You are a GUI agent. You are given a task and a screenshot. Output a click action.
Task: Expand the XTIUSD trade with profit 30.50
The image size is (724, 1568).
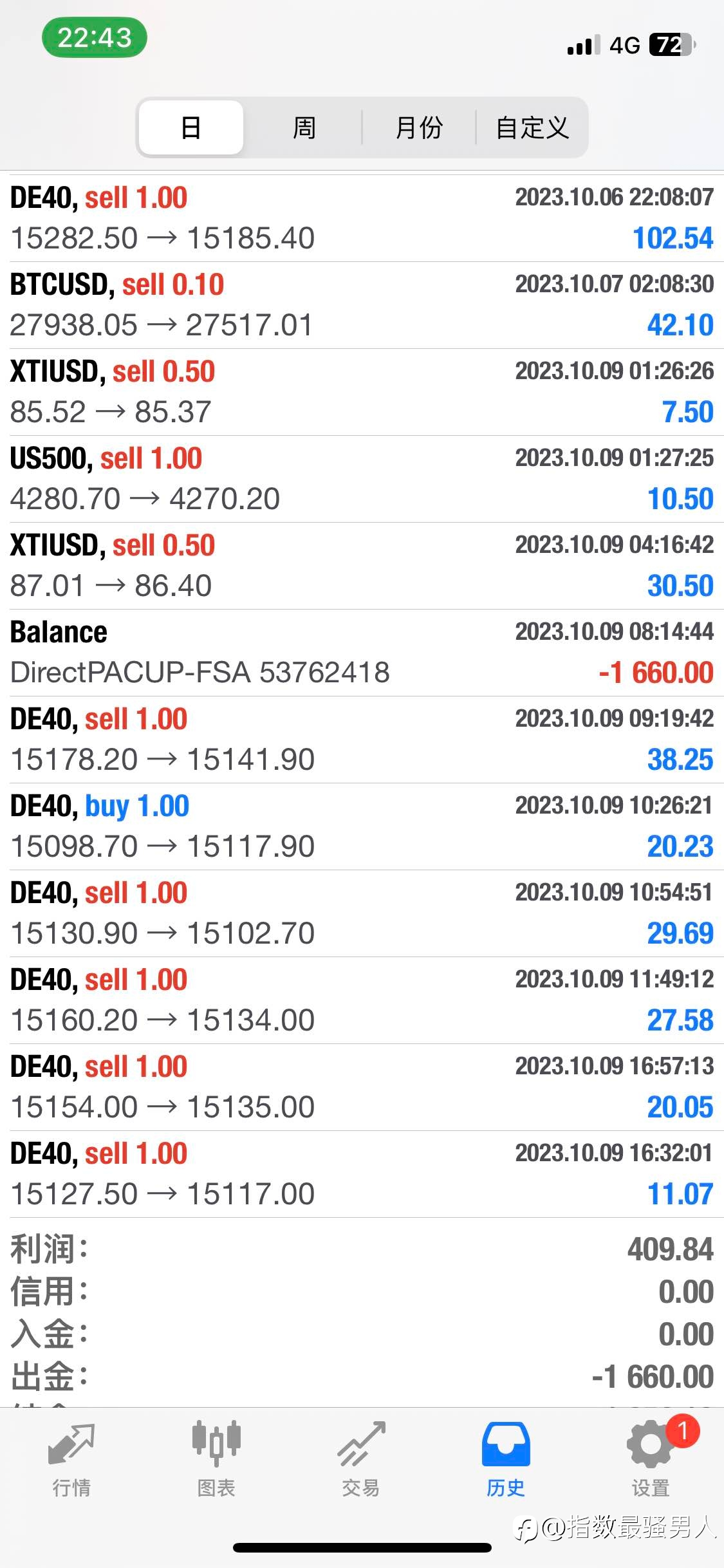coord(362,566)
